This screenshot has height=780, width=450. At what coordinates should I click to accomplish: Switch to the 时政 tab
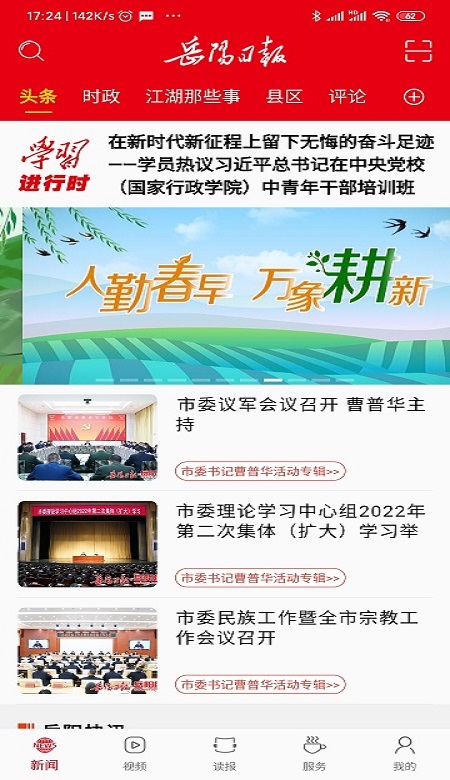point(101,96)
